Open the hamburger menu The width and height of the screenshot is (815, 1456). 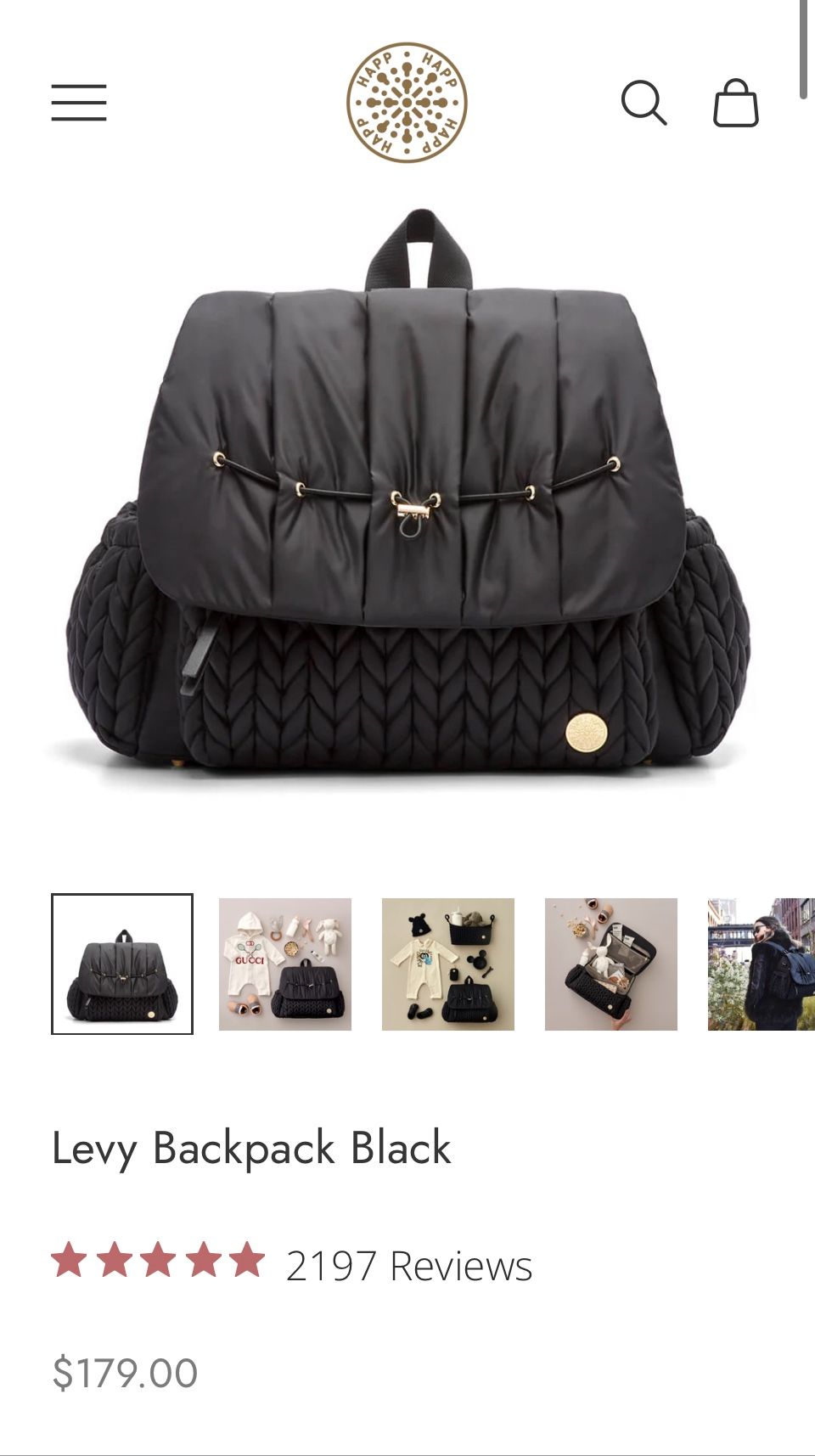click(79, 103)
